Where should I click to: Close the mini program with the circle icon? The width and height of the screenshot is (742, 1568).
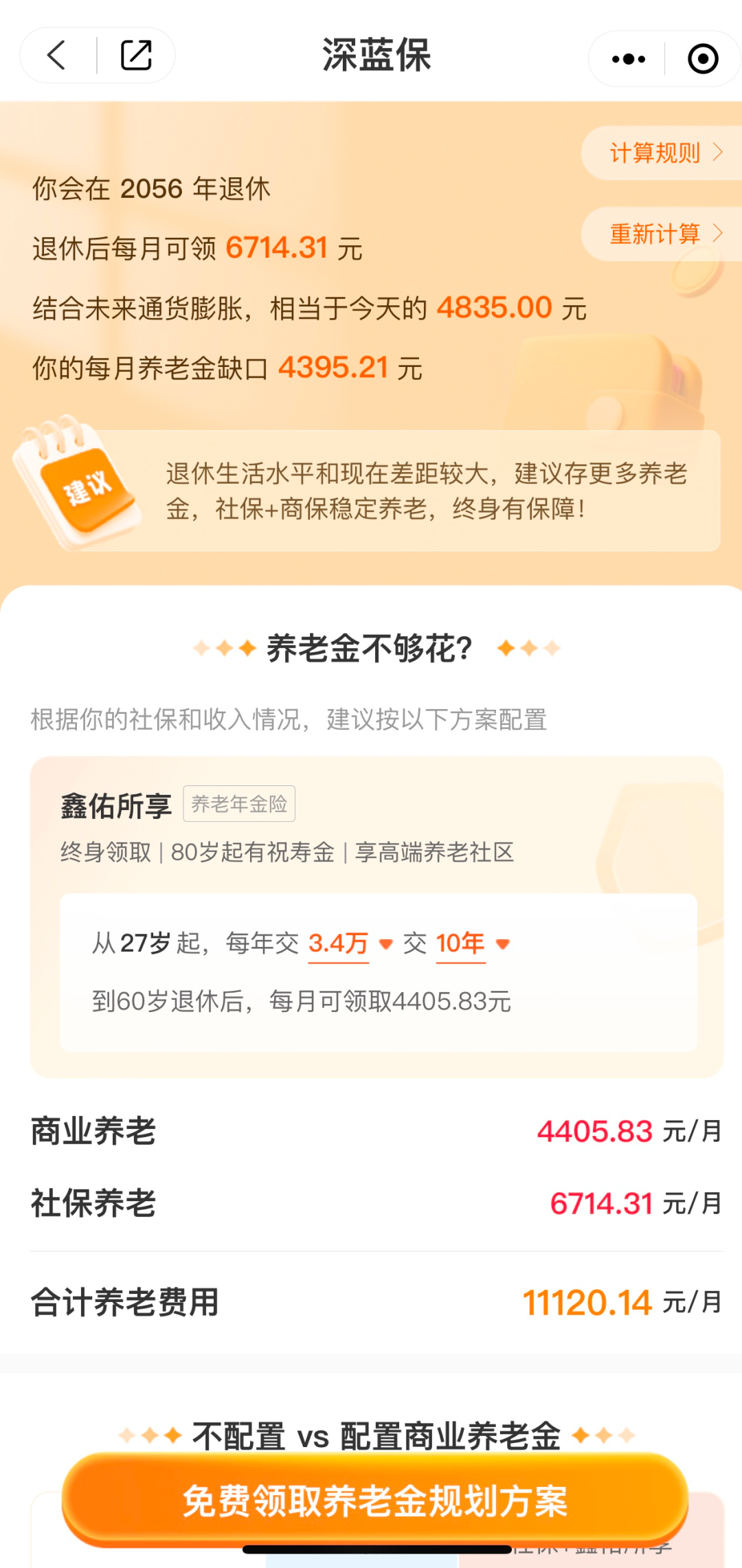(702, 59)
